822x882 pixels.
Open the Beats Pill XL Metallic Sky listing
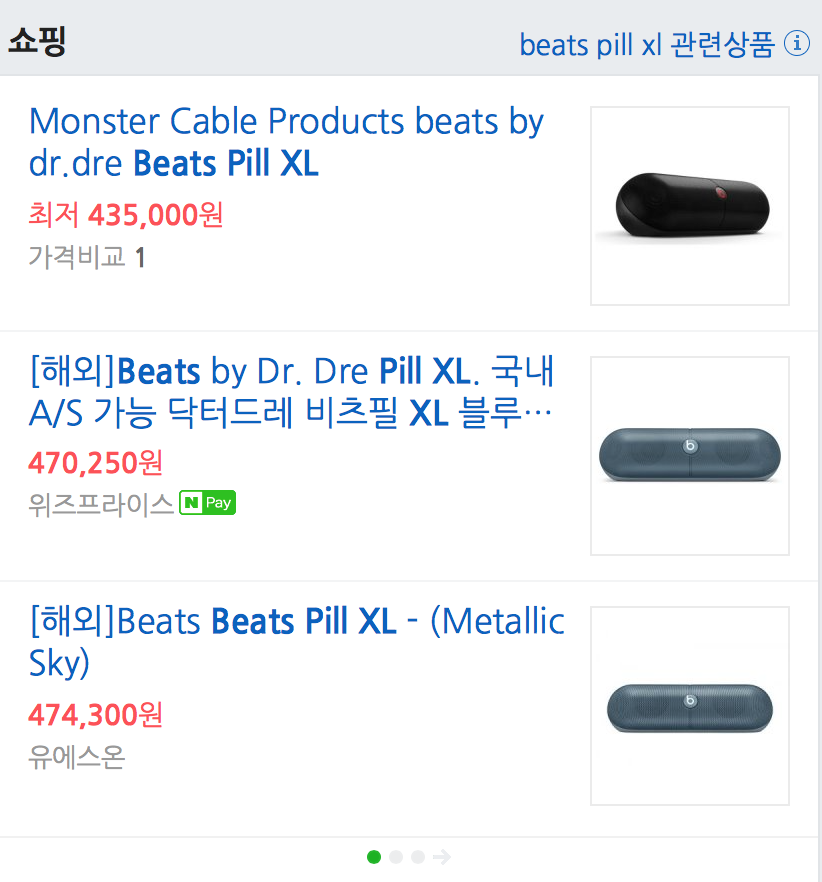tap(296, 641)
